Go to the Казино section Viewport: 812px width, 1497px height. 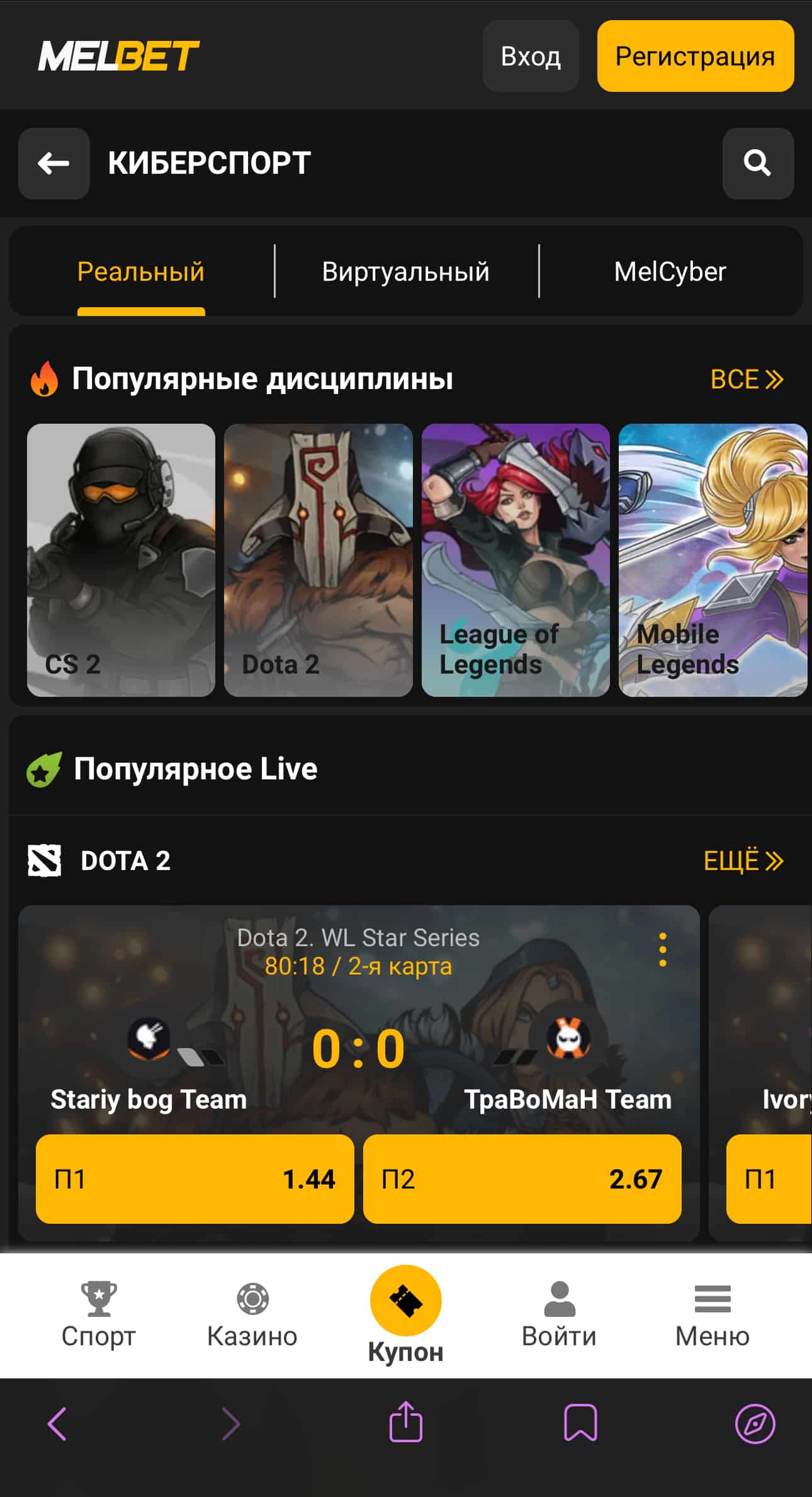pos(252,1315)
